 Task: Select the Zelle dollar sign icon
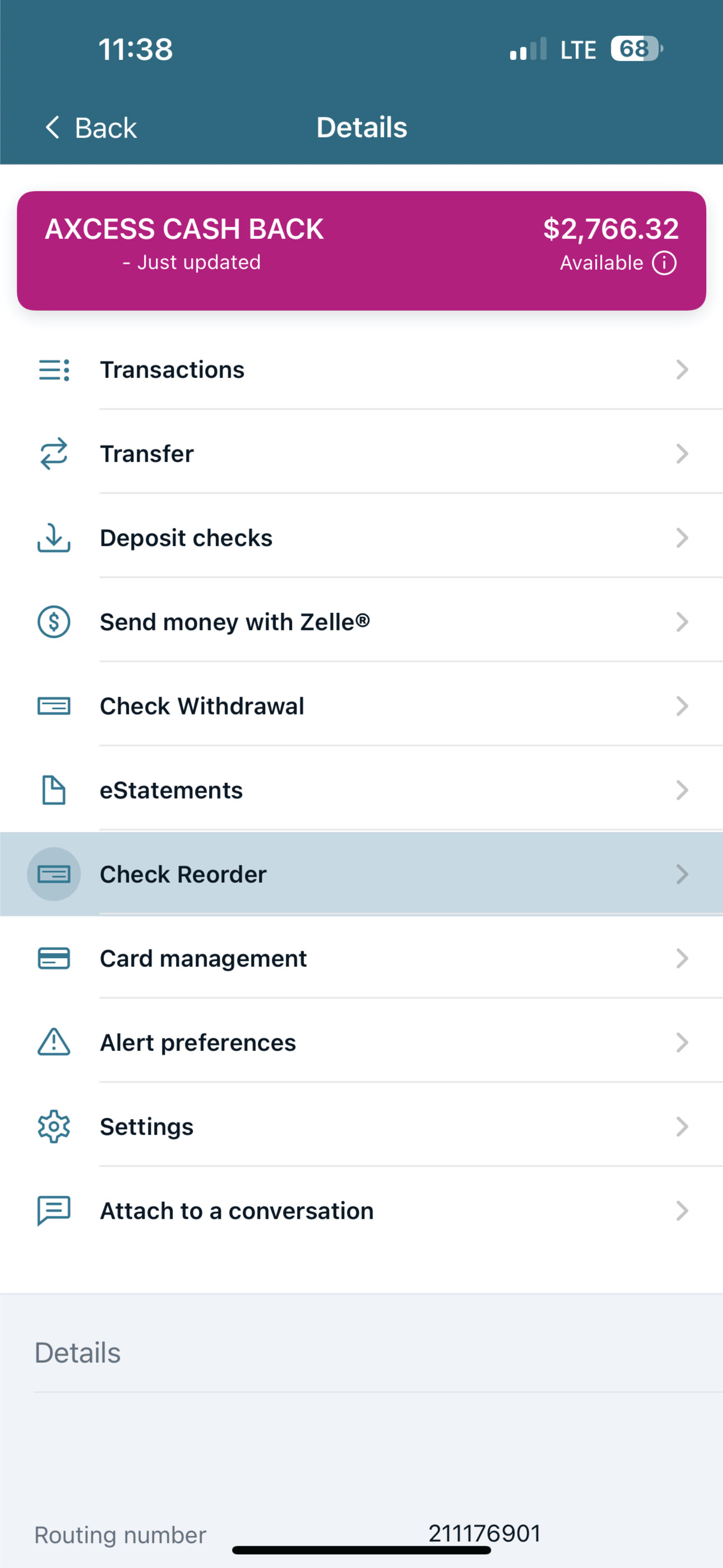coord(54,621)
